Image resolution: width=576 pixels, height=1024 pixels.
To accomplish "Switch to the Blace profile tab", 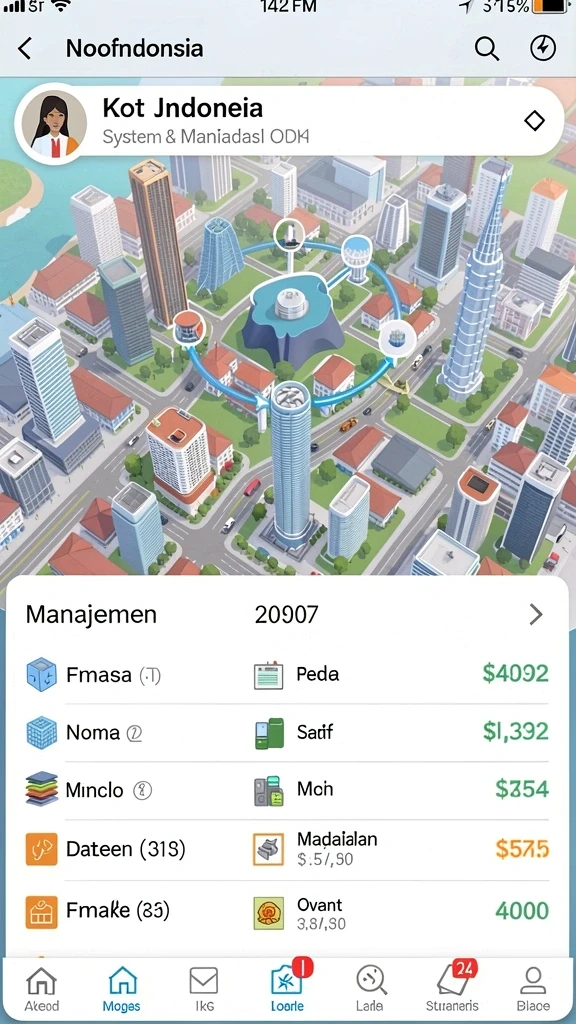I will 532,989.
